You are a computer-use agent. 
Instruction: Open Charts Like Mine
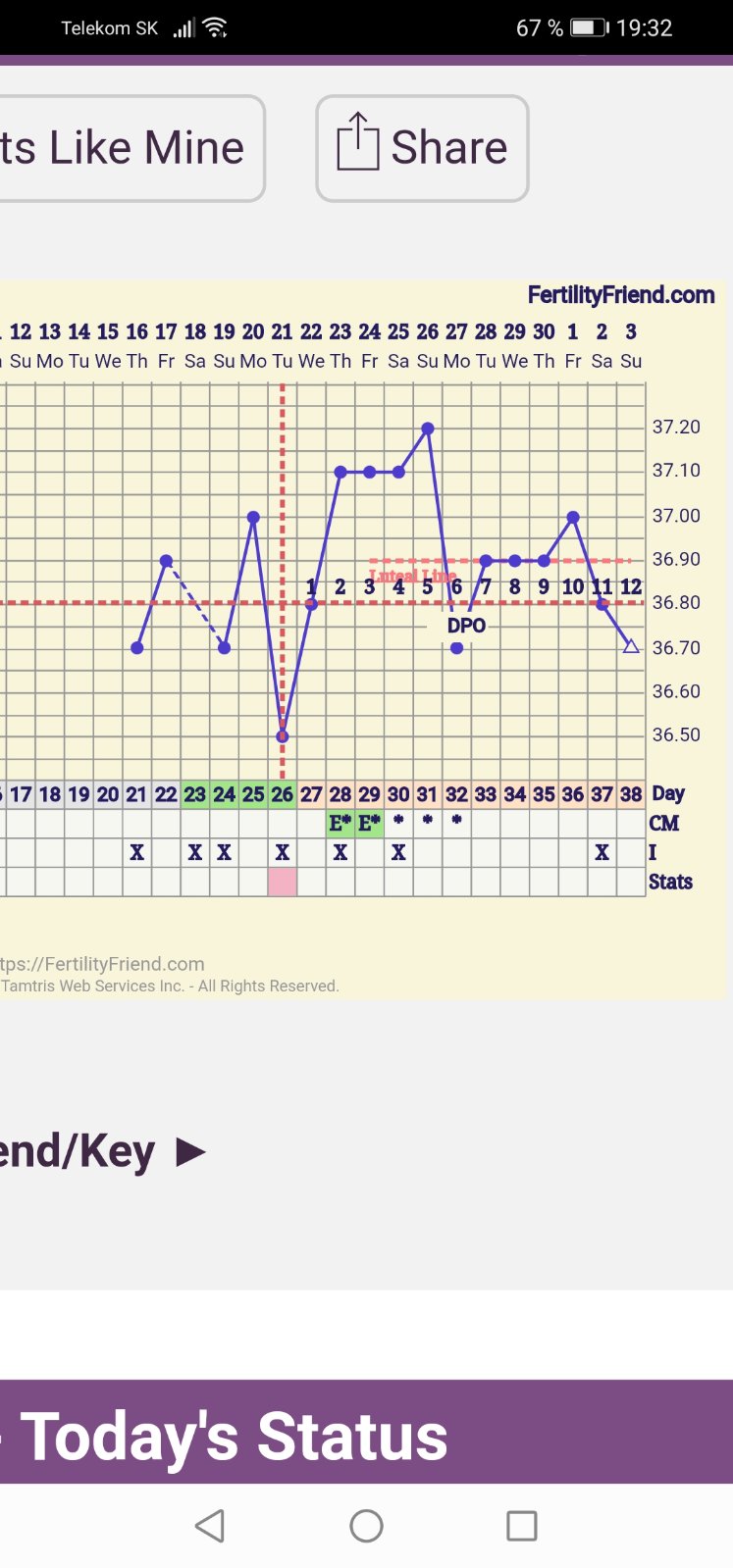pos(128,149)
